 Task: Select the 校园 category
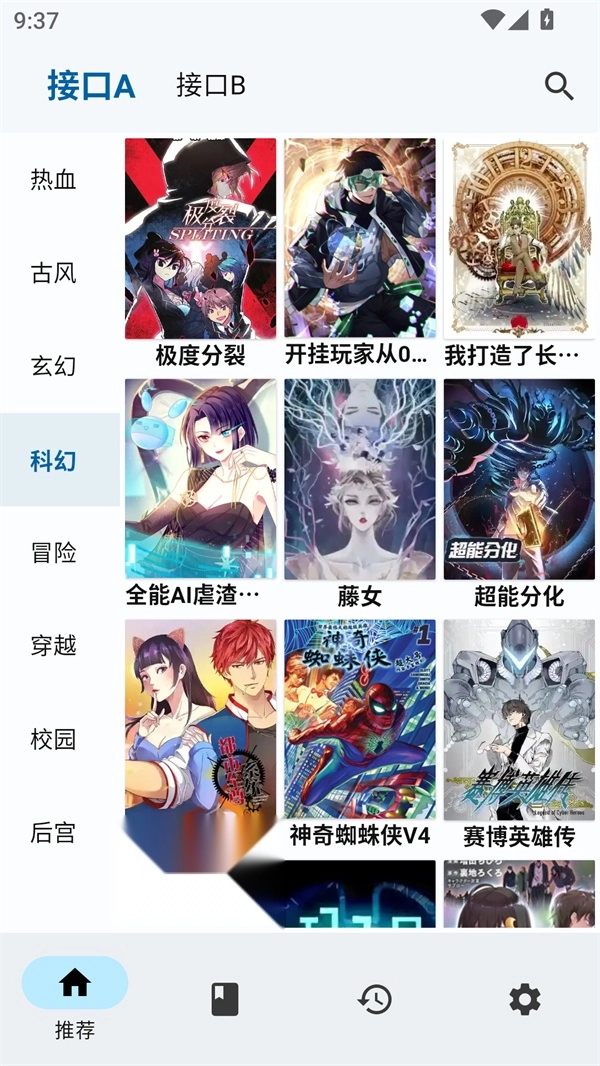(54, 740)
